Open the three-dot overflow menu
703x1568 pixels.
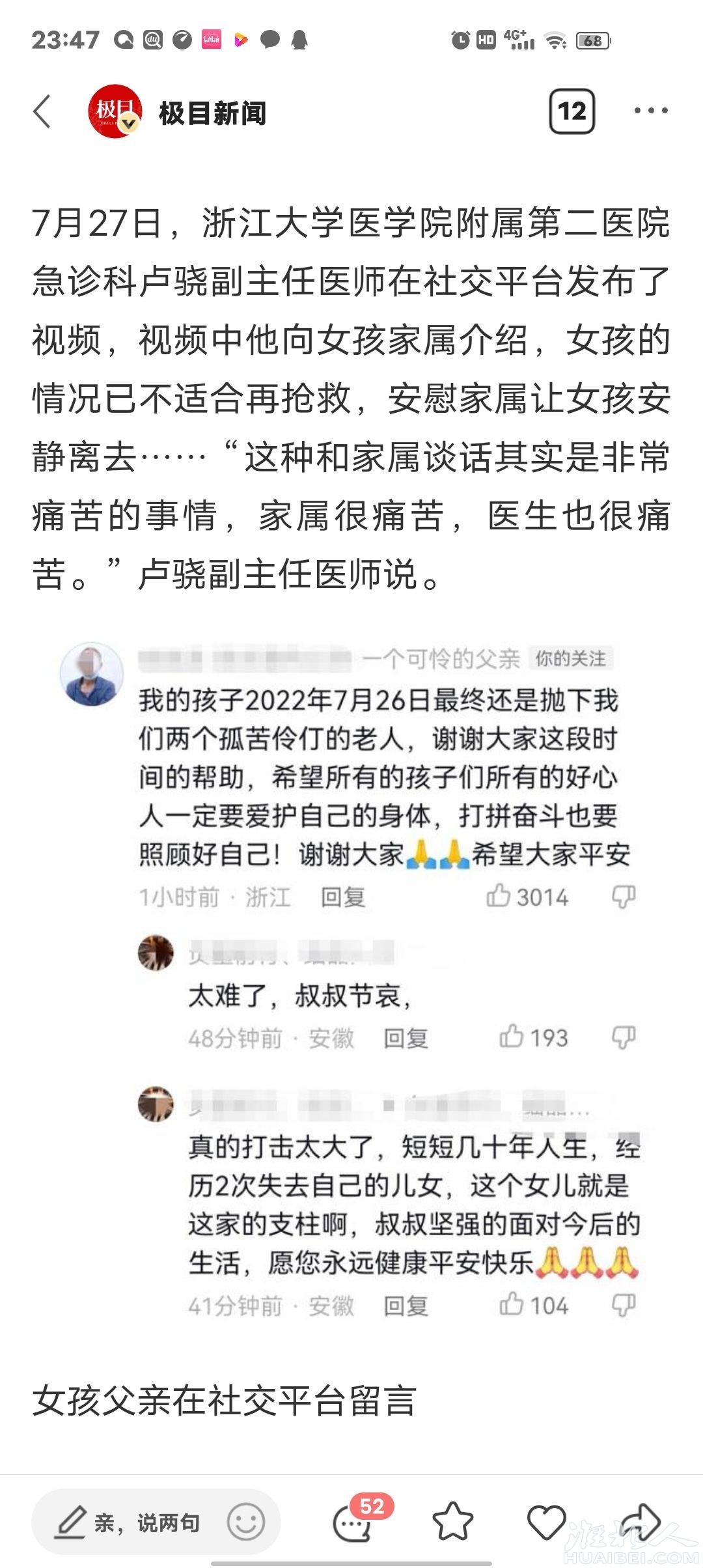pyautogui.click(x=651, y=111)
